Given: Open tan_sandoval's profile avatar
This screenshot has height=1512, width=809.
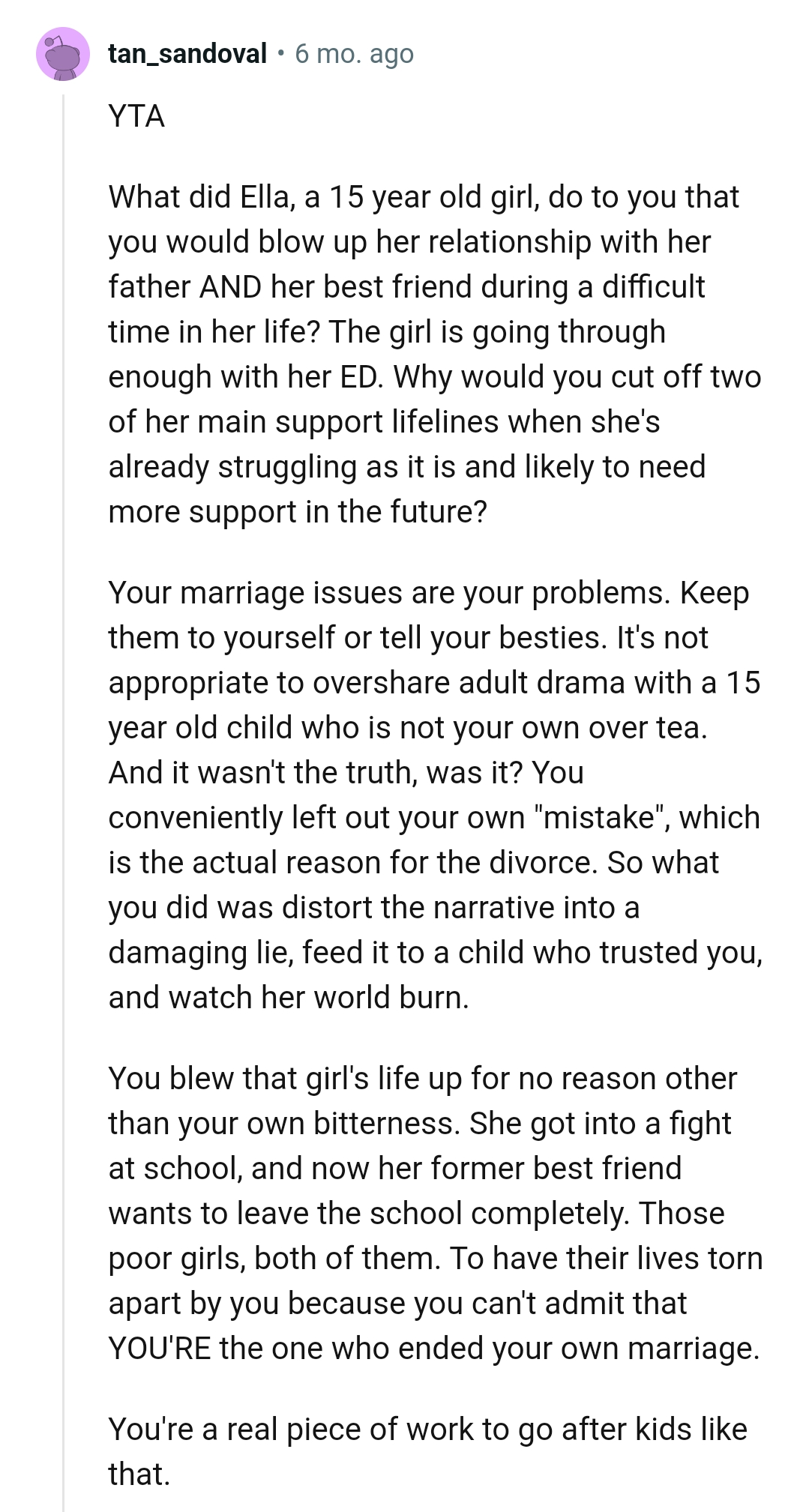Looking at the screenshot, I should pos(62,54).
